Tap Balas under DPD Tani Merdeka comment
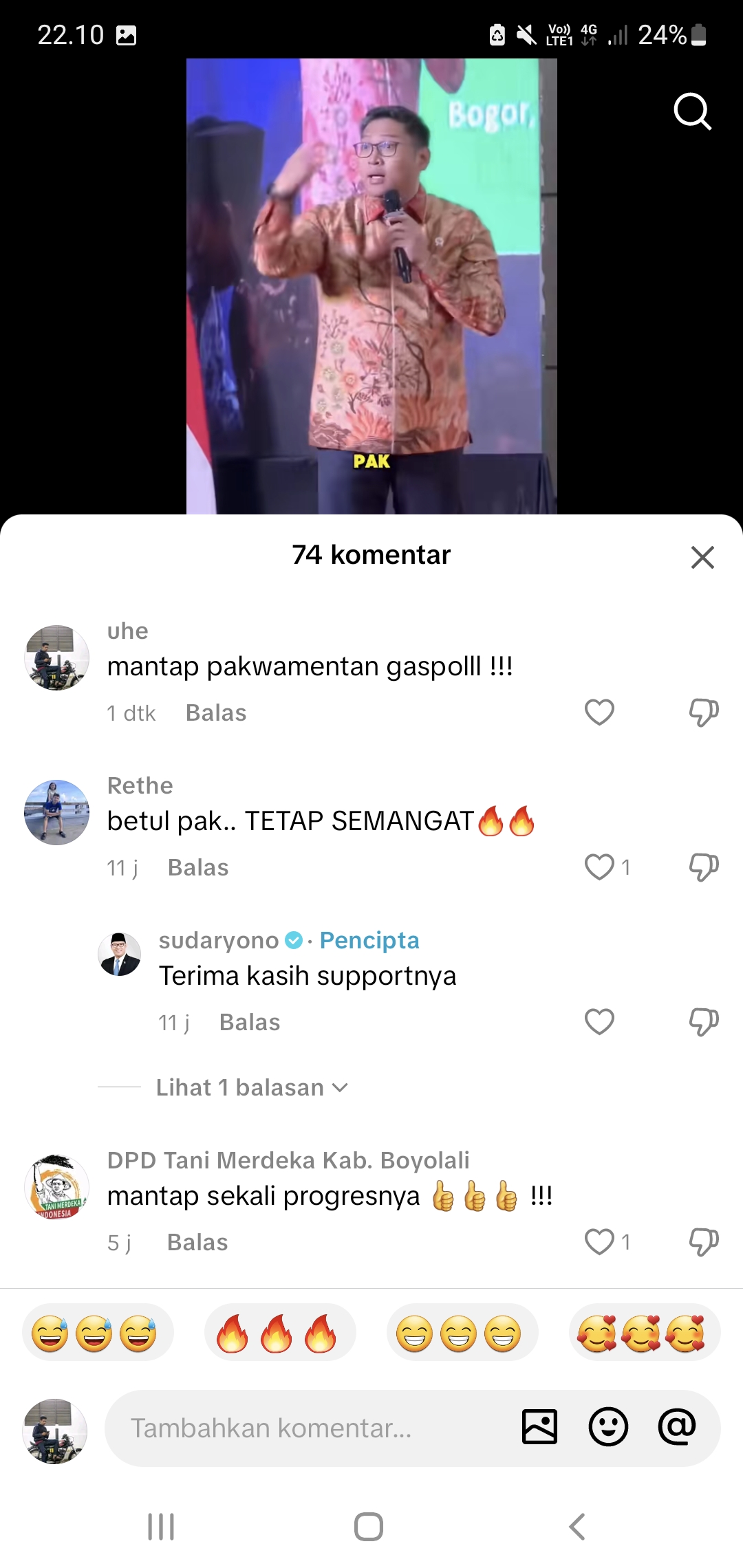Screen dimensions: 743x1568 [197, 1243]
